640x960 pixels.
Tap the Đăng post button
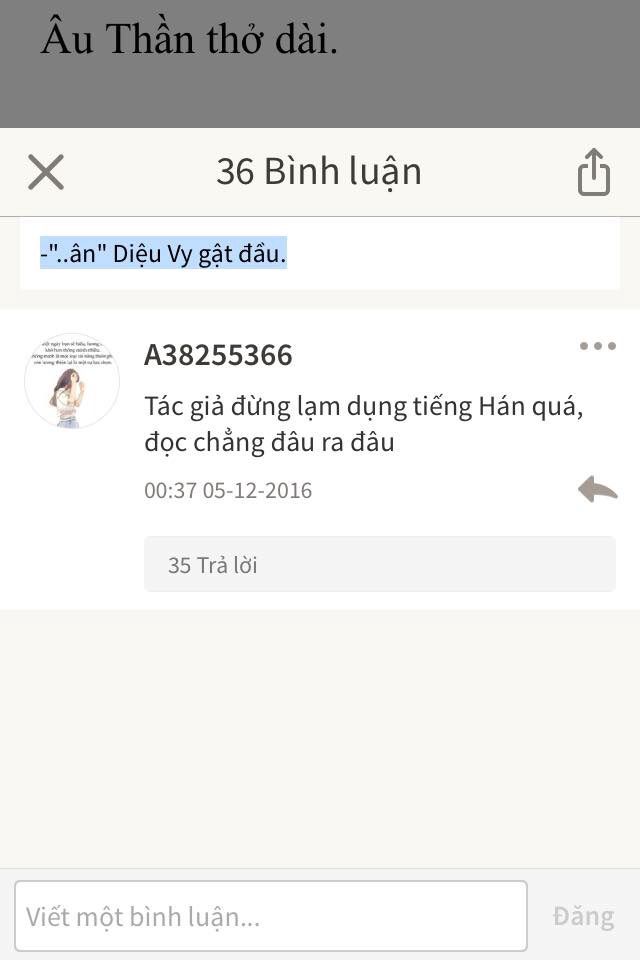(583, 916)
